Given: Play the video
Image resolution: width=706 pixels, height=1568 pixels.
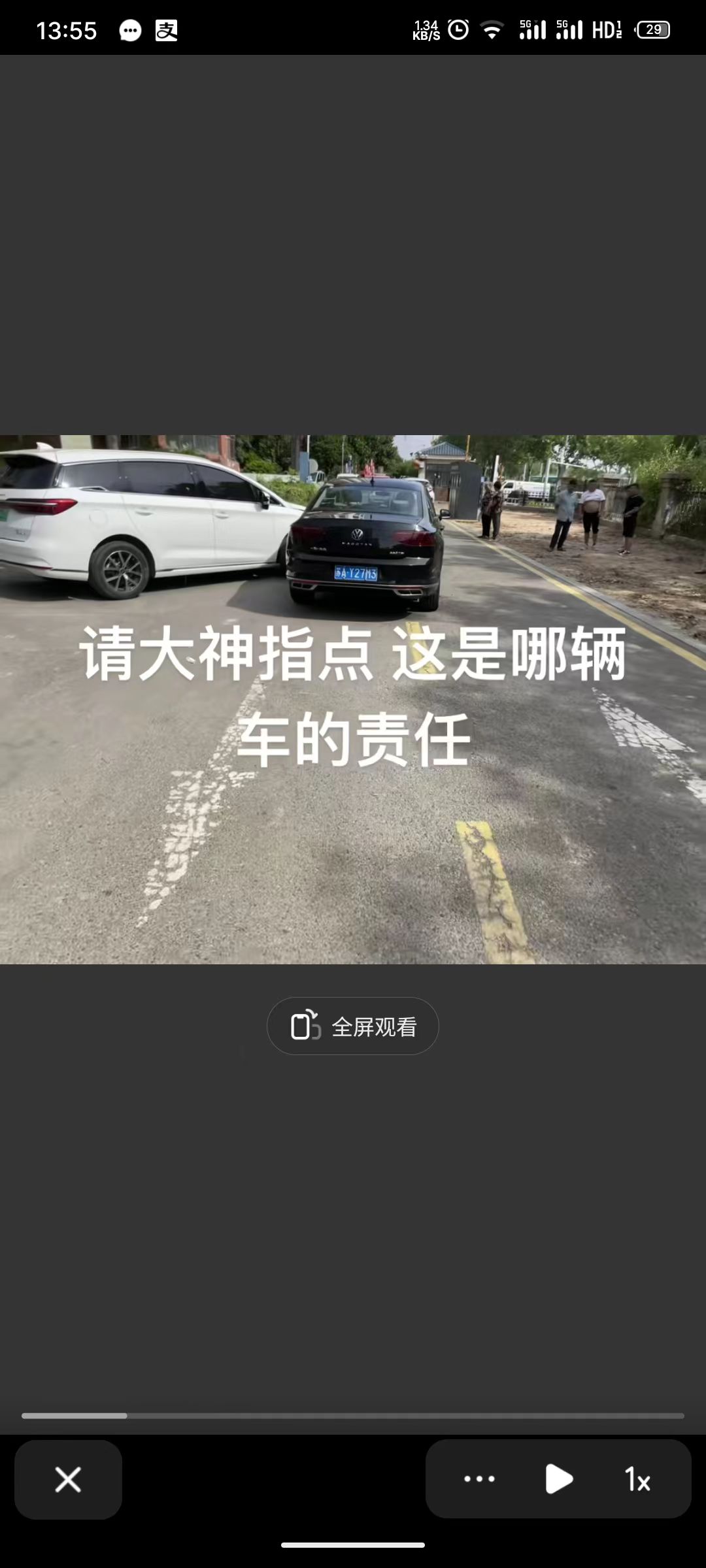Looking at the screenshot, I should 559,1478.
